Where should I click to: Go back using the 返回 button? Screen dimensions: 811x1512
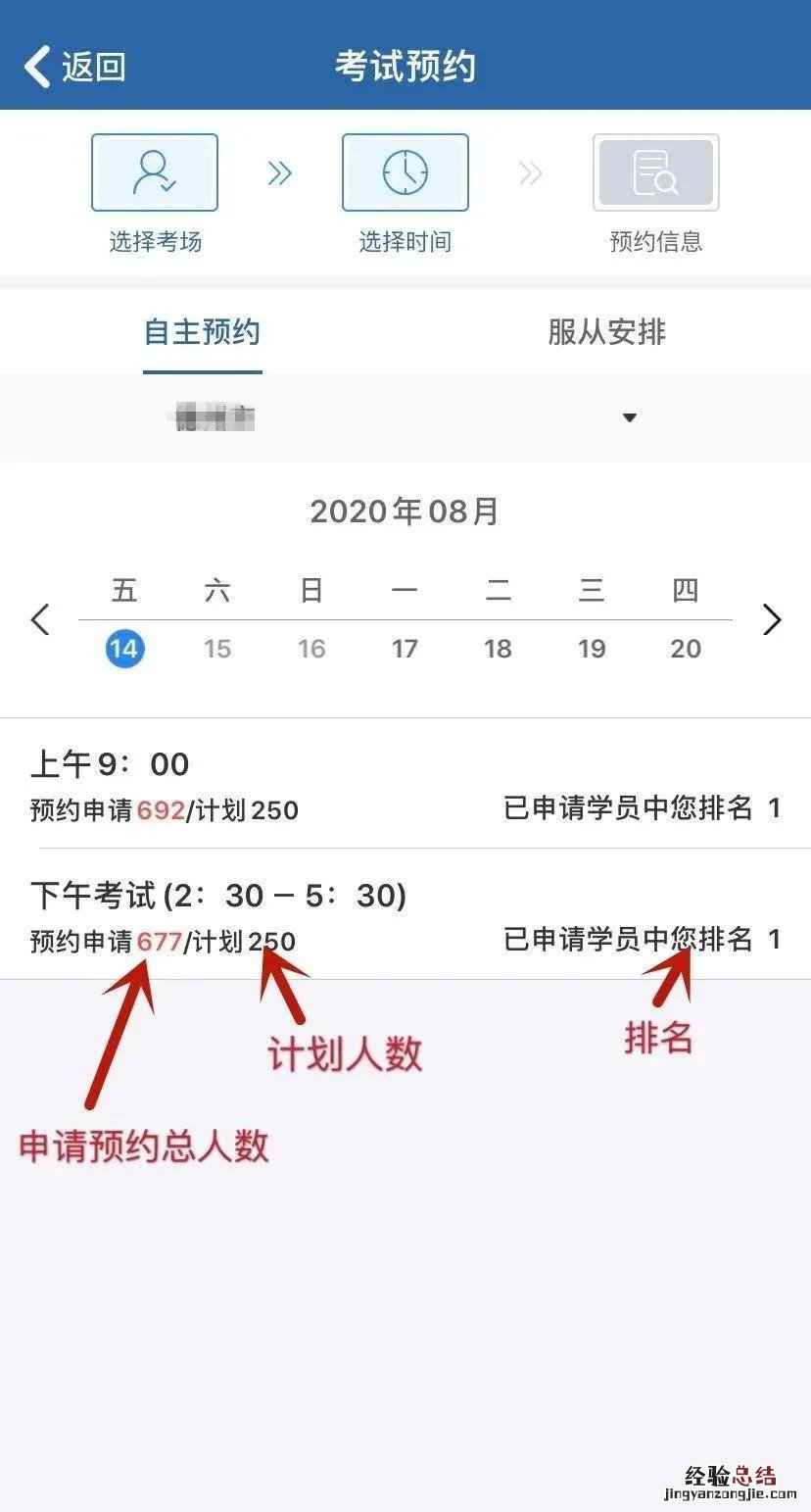[75, 67]
